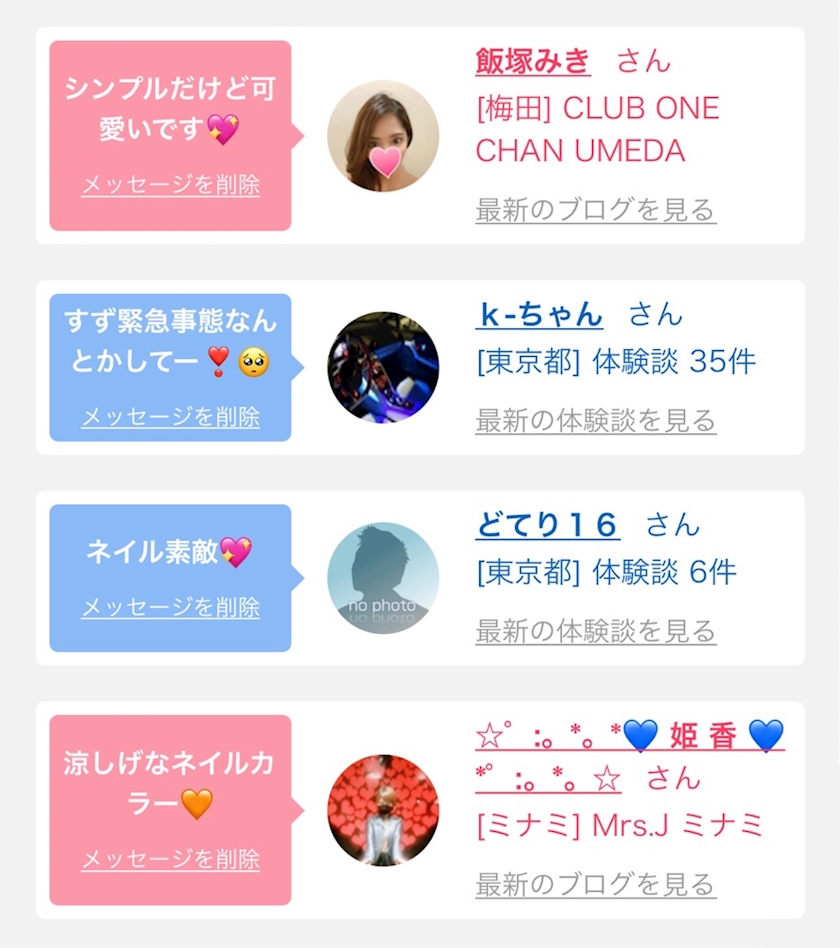This screenshot has width=840, height=948.
Task: Open どてり16's profile name link
Action: coord(547,525)
